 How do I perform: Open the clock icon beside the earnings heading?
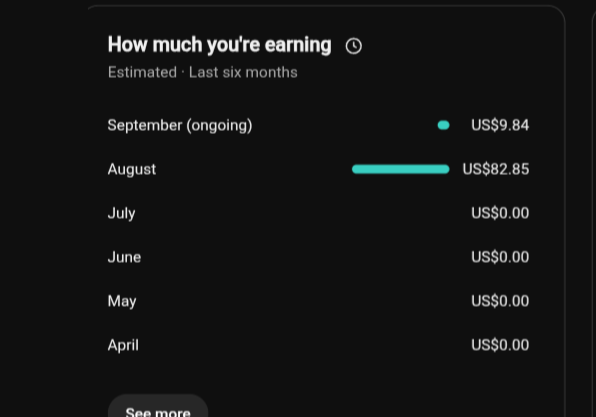pos(353,46)
